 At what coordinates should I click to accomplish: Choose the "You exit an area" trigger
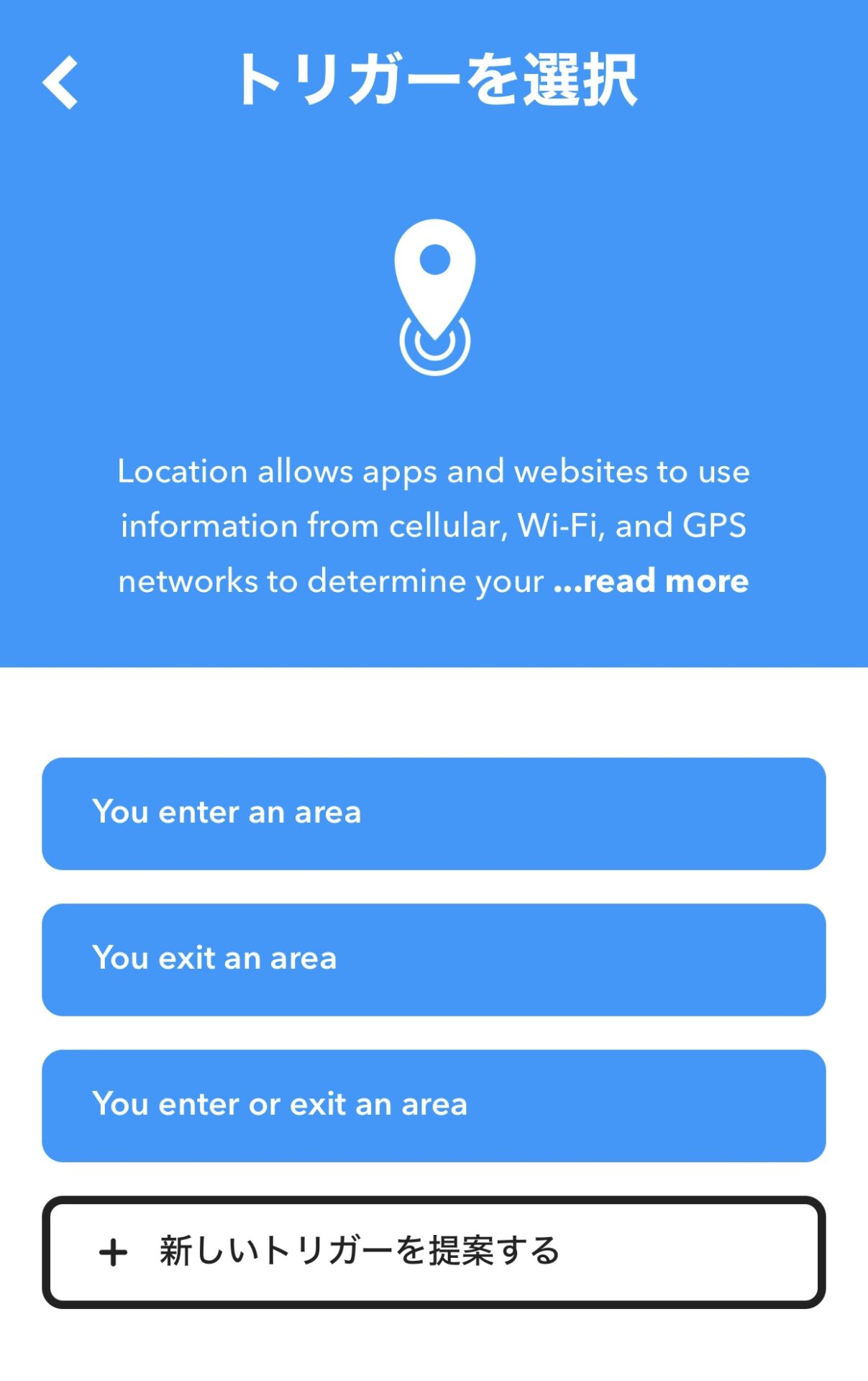(434, 960)
